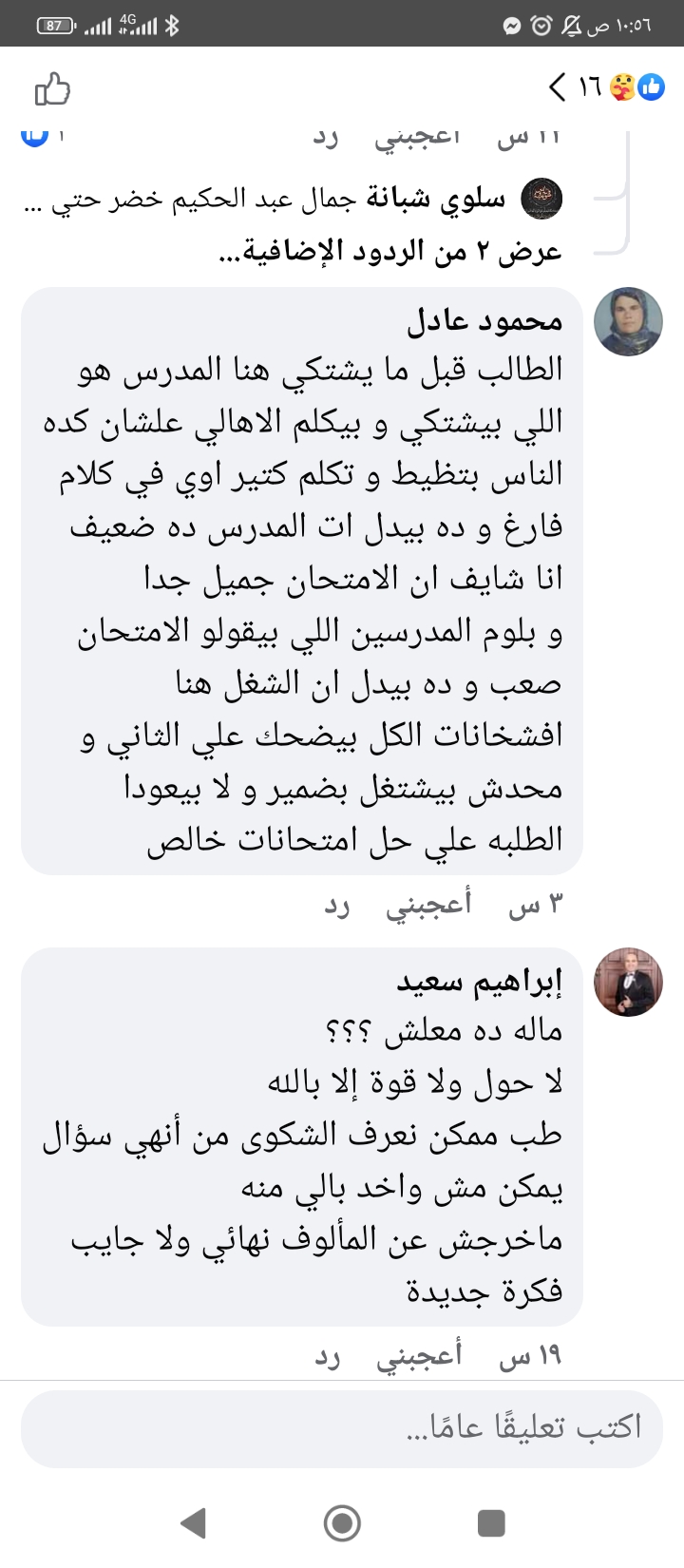Like إبراهيم سعيد's comment
Viewport: 684px width, 1568px height.
[x=419, y=1357]
